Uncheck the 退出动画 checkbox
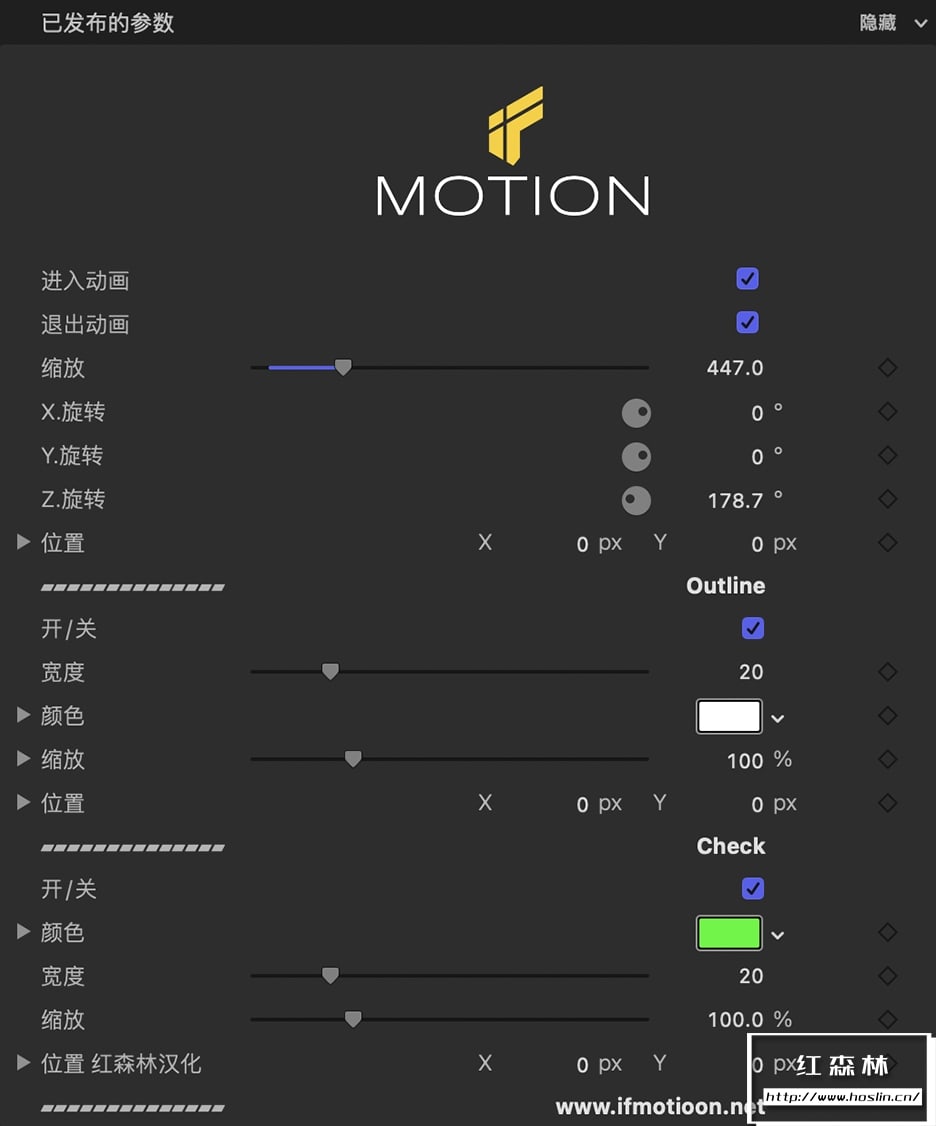 747,323
